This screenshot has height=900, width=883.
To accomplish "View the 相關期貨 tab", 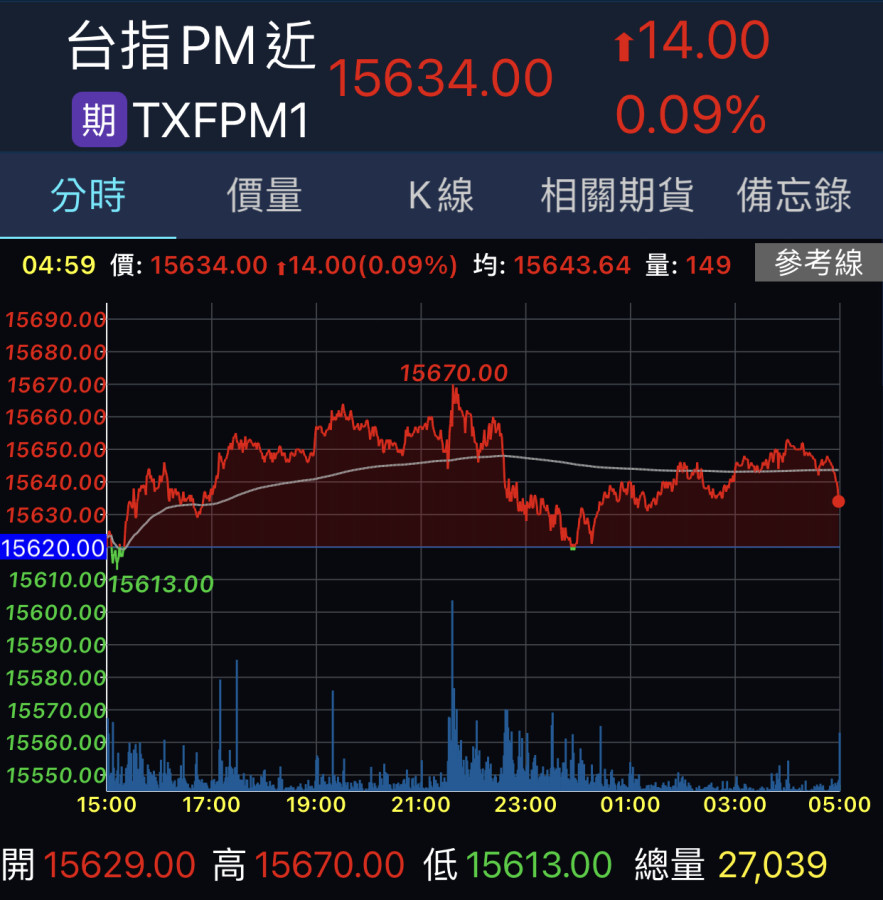I will tap(617, 195).
